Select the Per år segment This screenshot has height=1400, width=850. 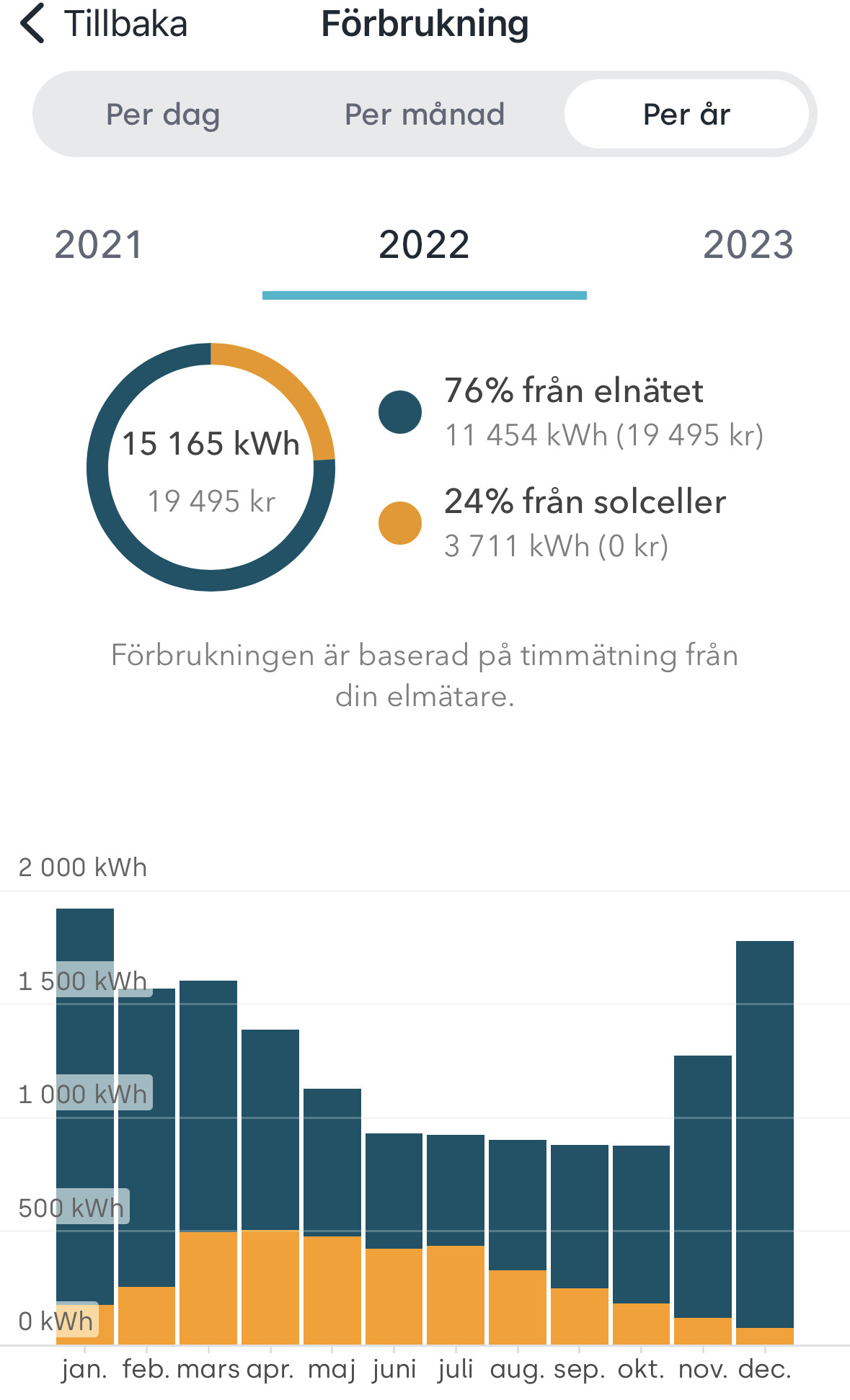[686, 115]
